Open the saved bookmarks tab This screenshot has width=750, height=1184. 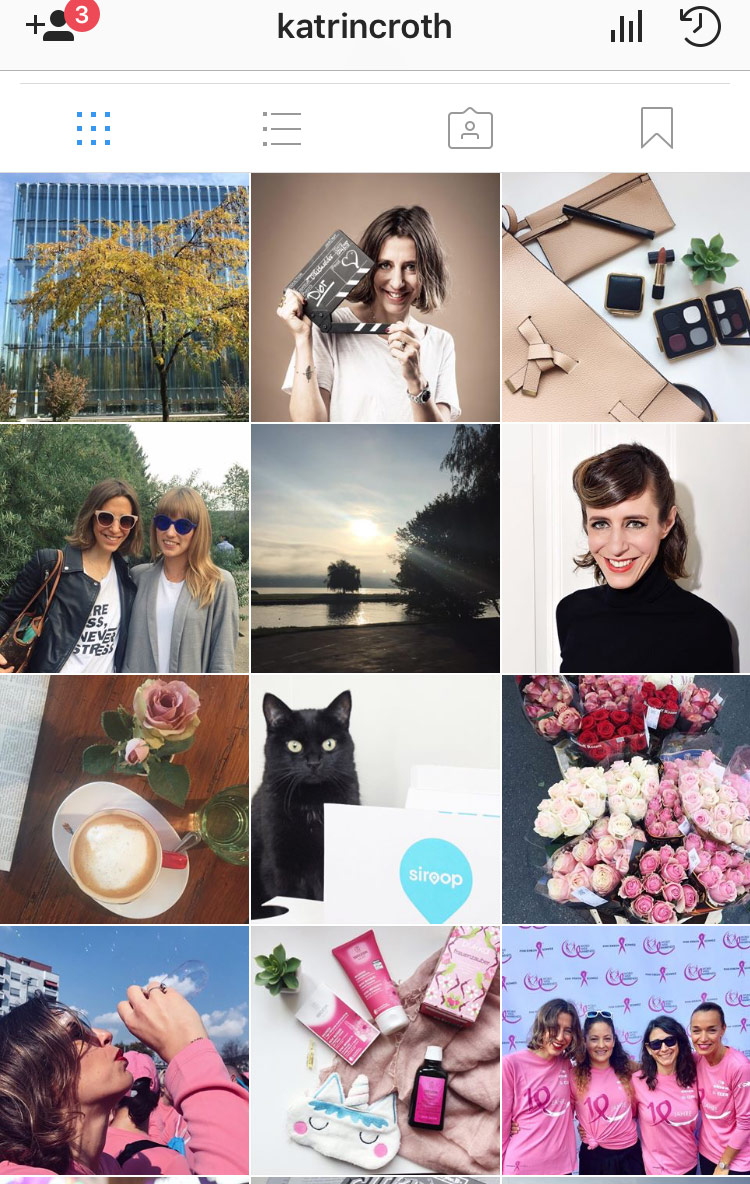656,128
